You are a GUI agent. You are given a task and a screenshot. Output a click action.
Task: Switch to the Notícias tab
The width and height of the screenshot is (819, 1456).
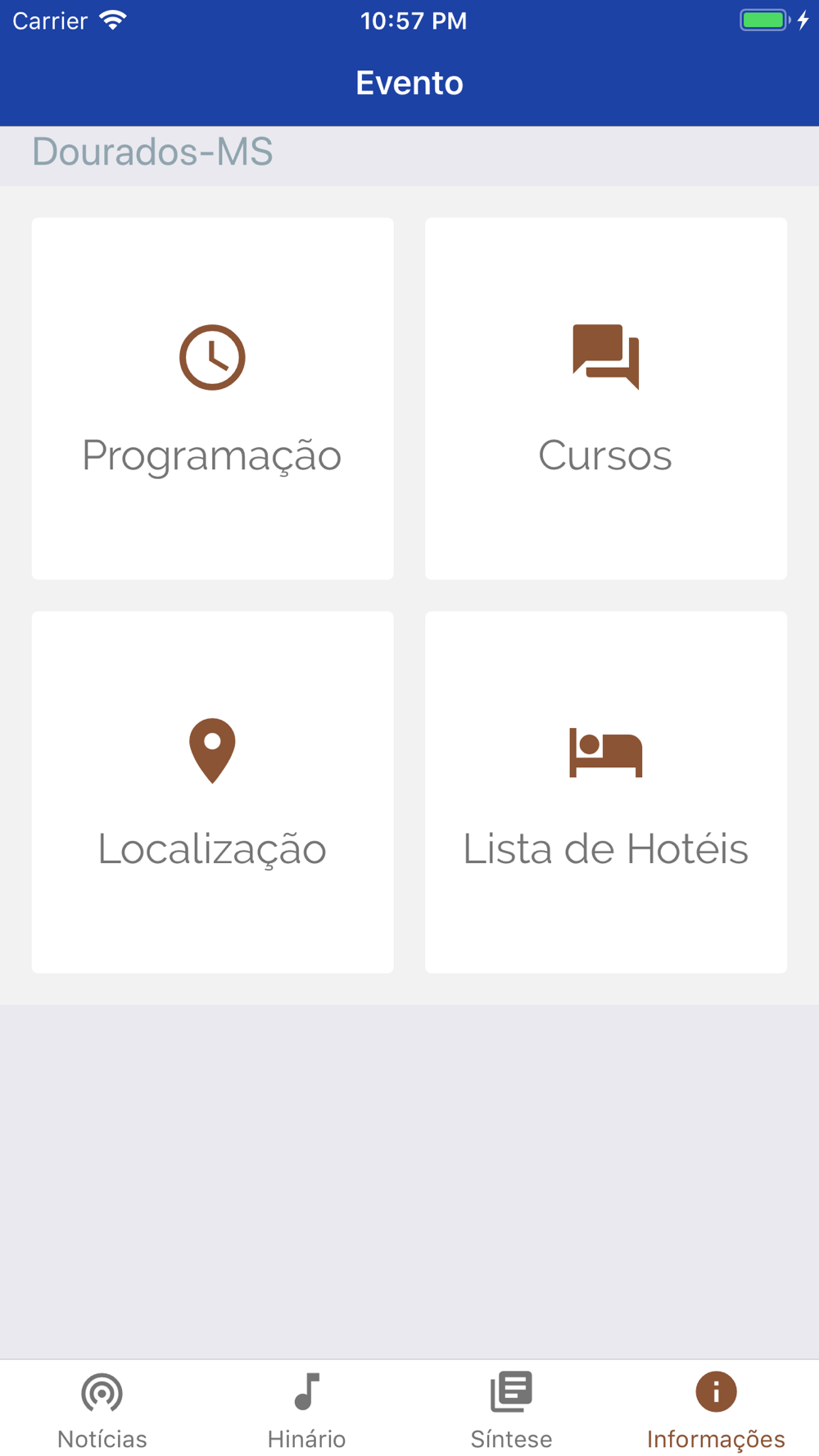(x=102, y=1410)
